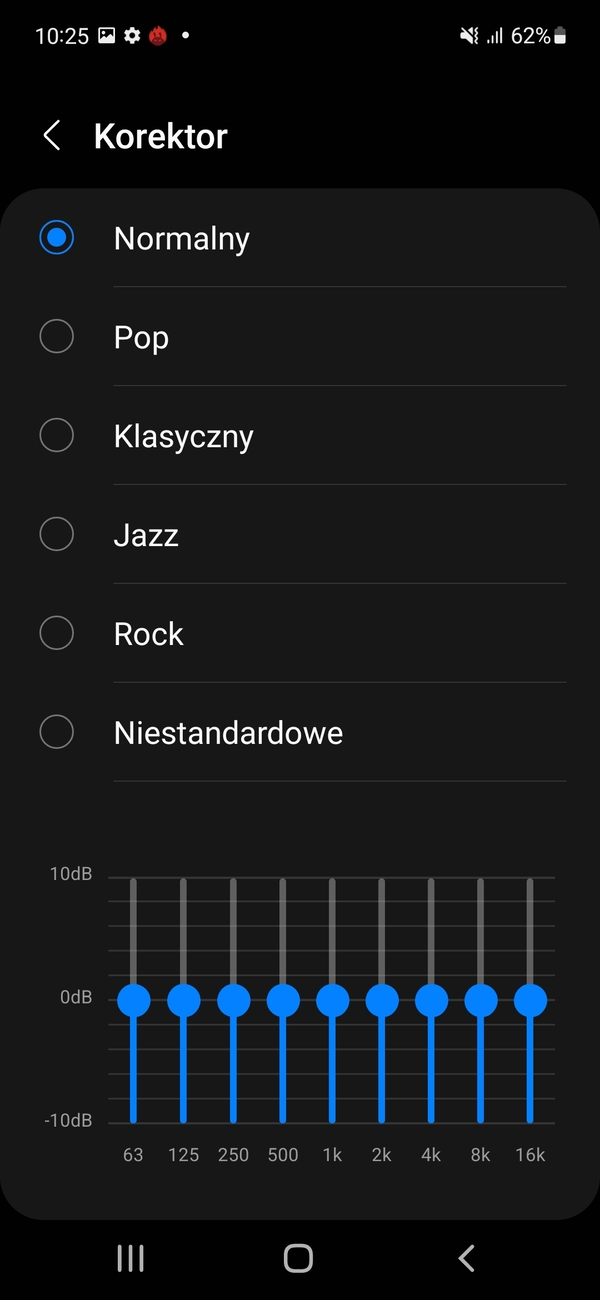Tap the 500 Hz band slider
This screenshot has height=1300, width=600.
pyautogui.click(x=283, y=999)
